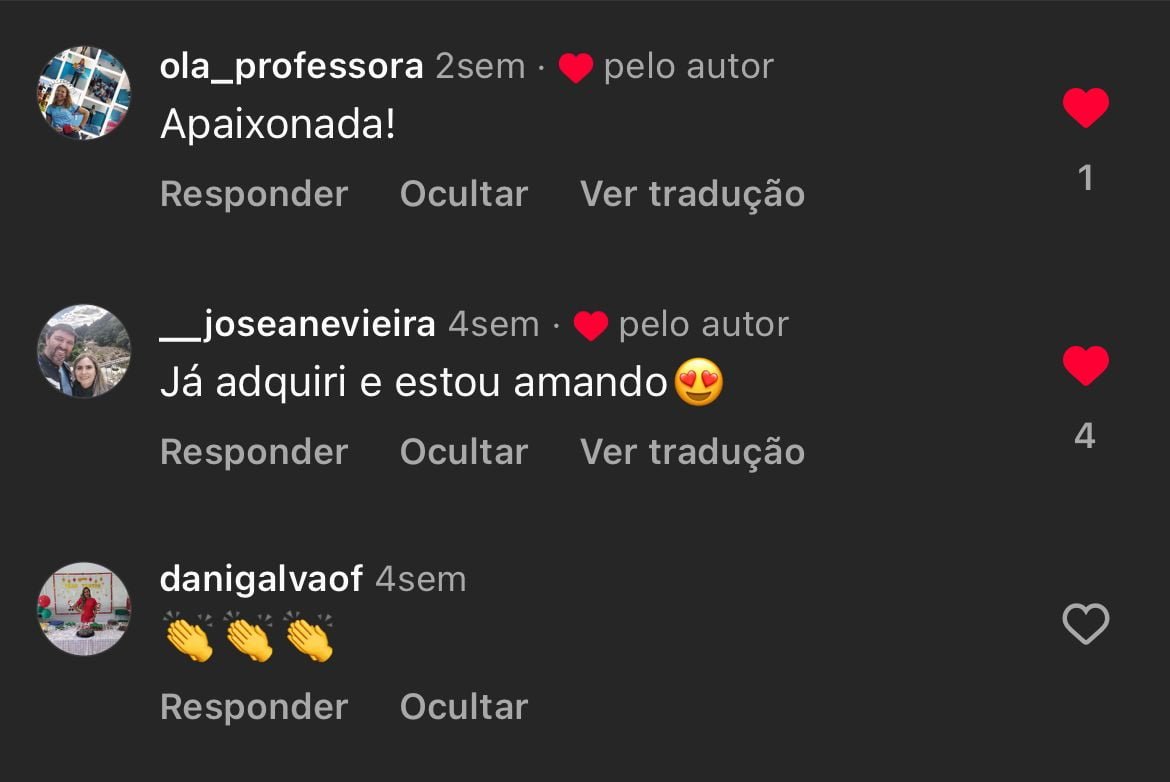Reply to ola_professora's comment
Viewport: 1170px width, 782px height.
pos(254,193)
